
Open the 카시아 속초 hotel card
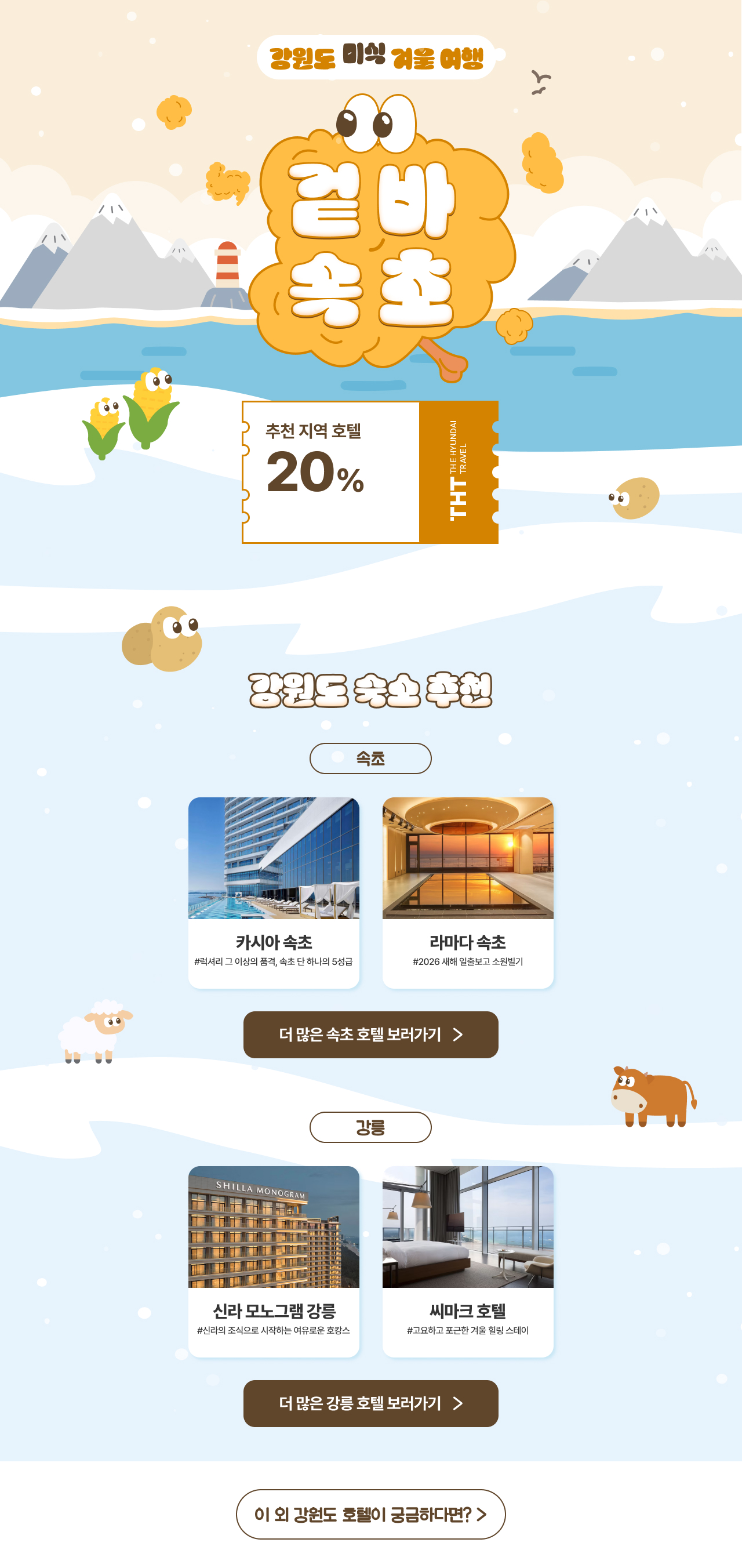273,891
